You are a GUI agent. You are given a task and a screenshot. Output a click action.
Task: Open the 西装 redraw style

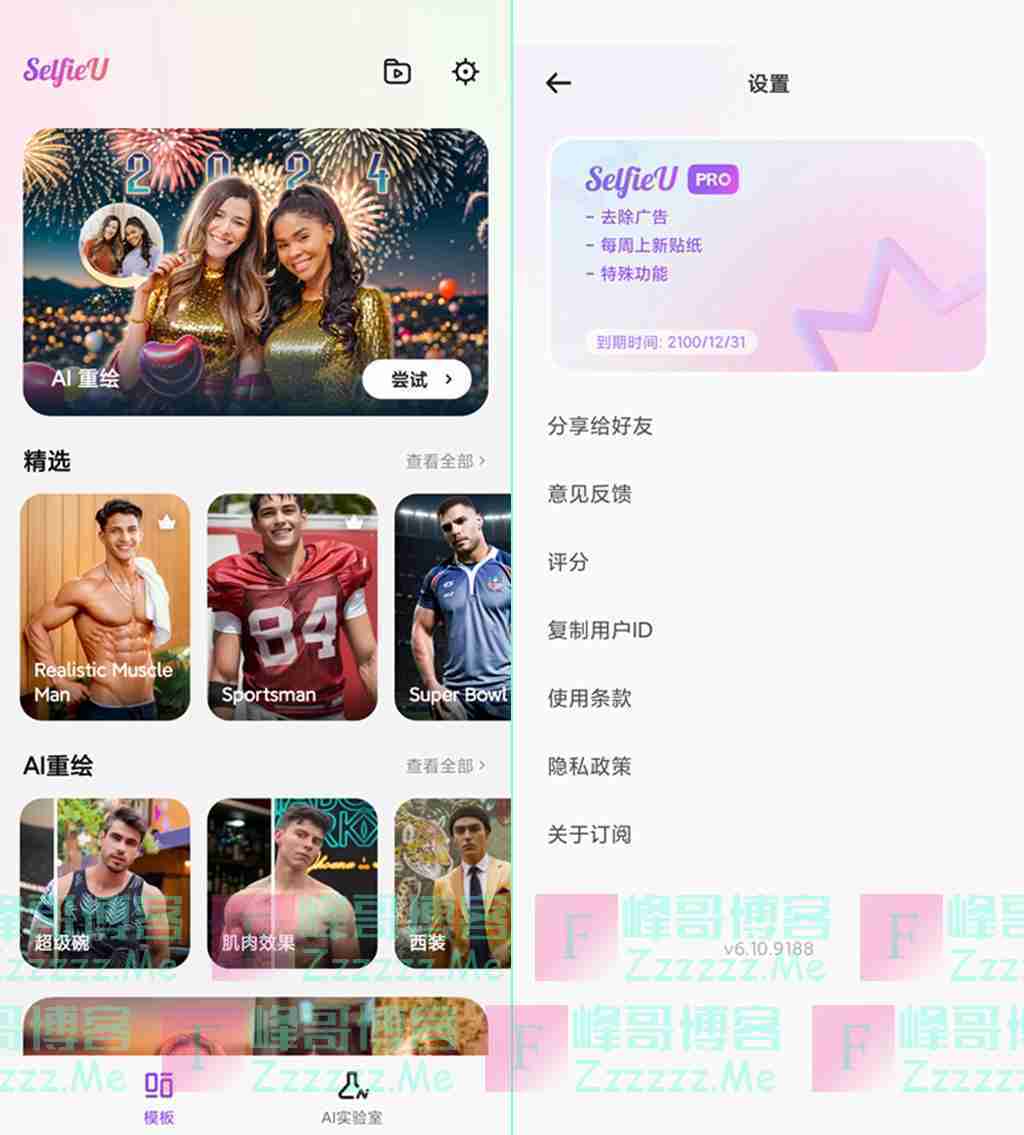tap(453, 883)
